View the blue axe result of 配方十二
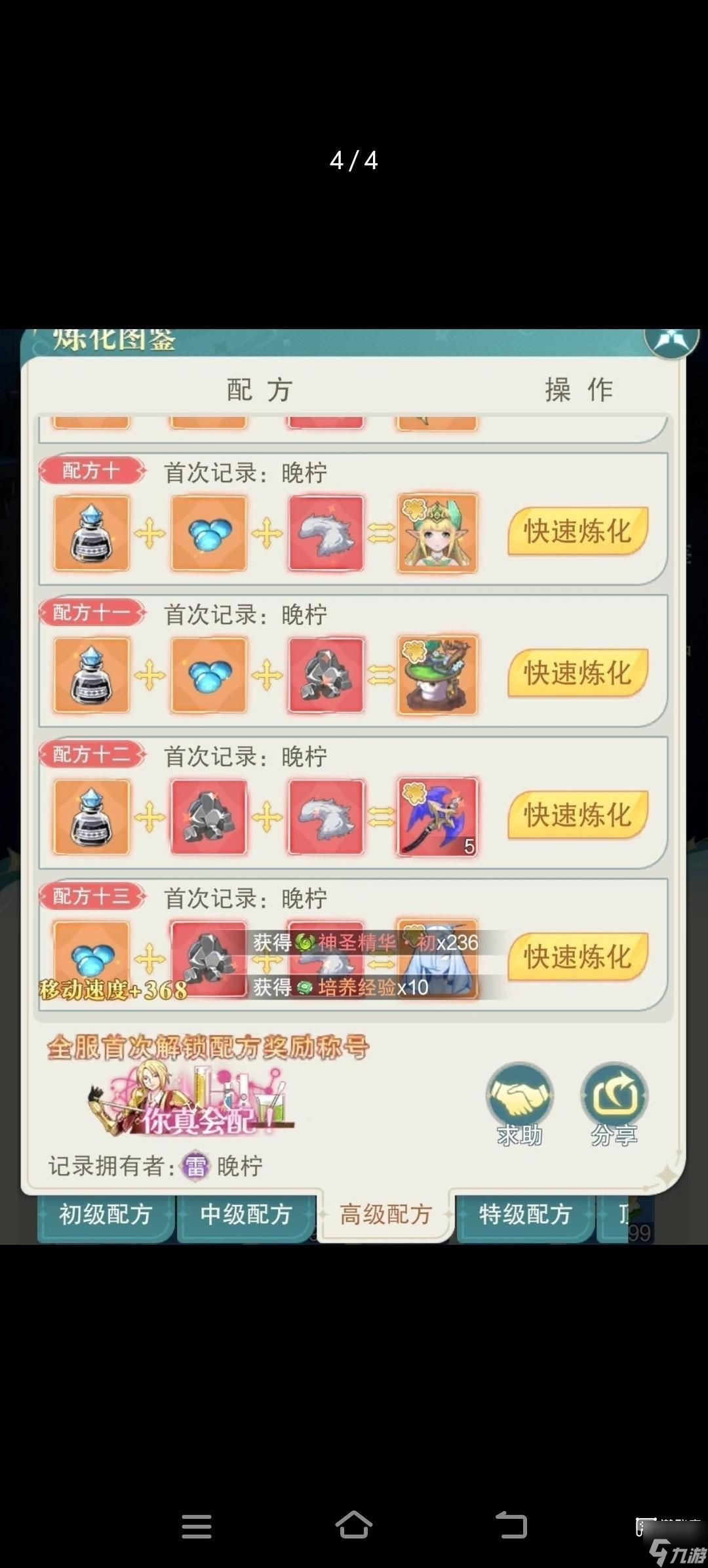 (437, 817)
